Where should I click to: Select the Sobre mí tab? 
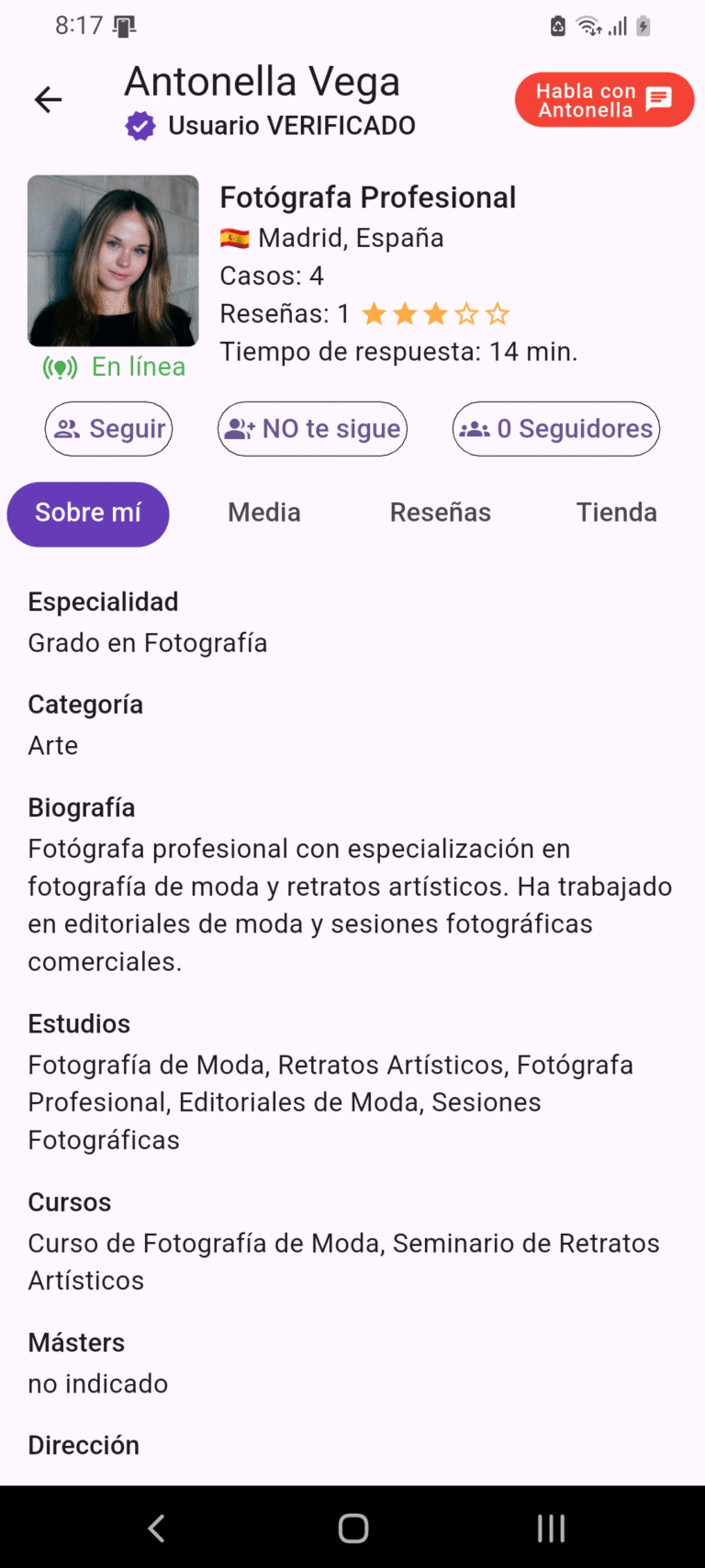click(88, 513)
